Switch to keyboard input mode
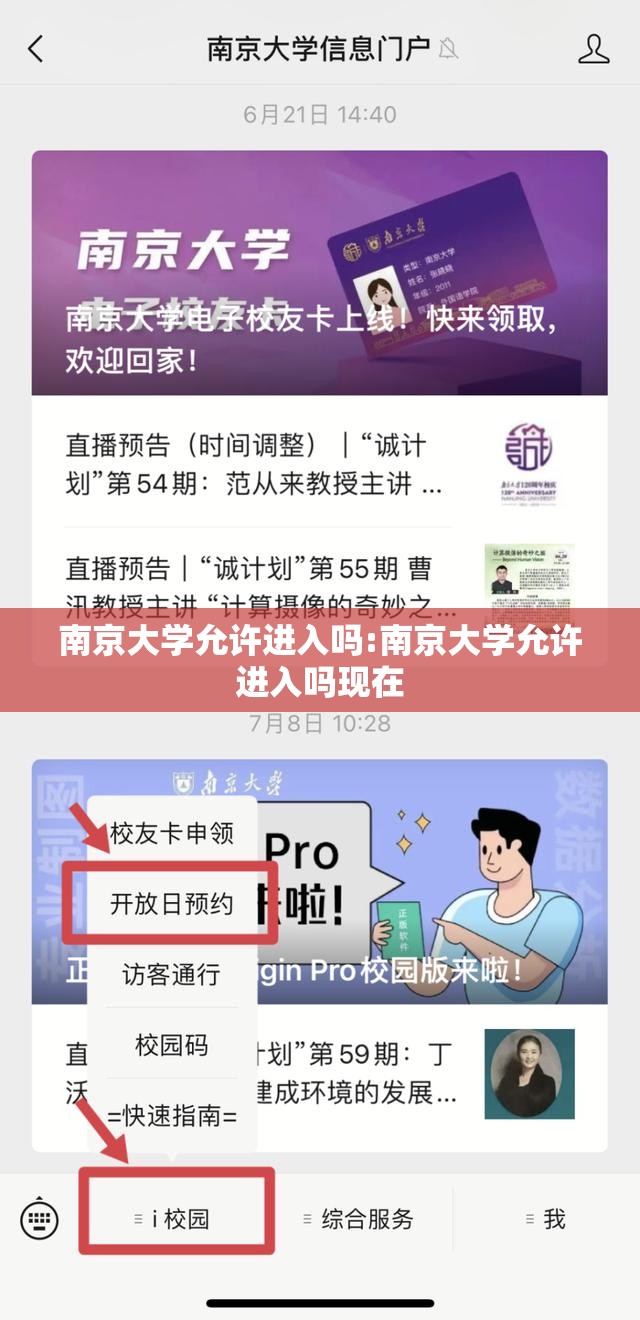This screenshot has width=640, height=1320. (x=40, y=1219)
